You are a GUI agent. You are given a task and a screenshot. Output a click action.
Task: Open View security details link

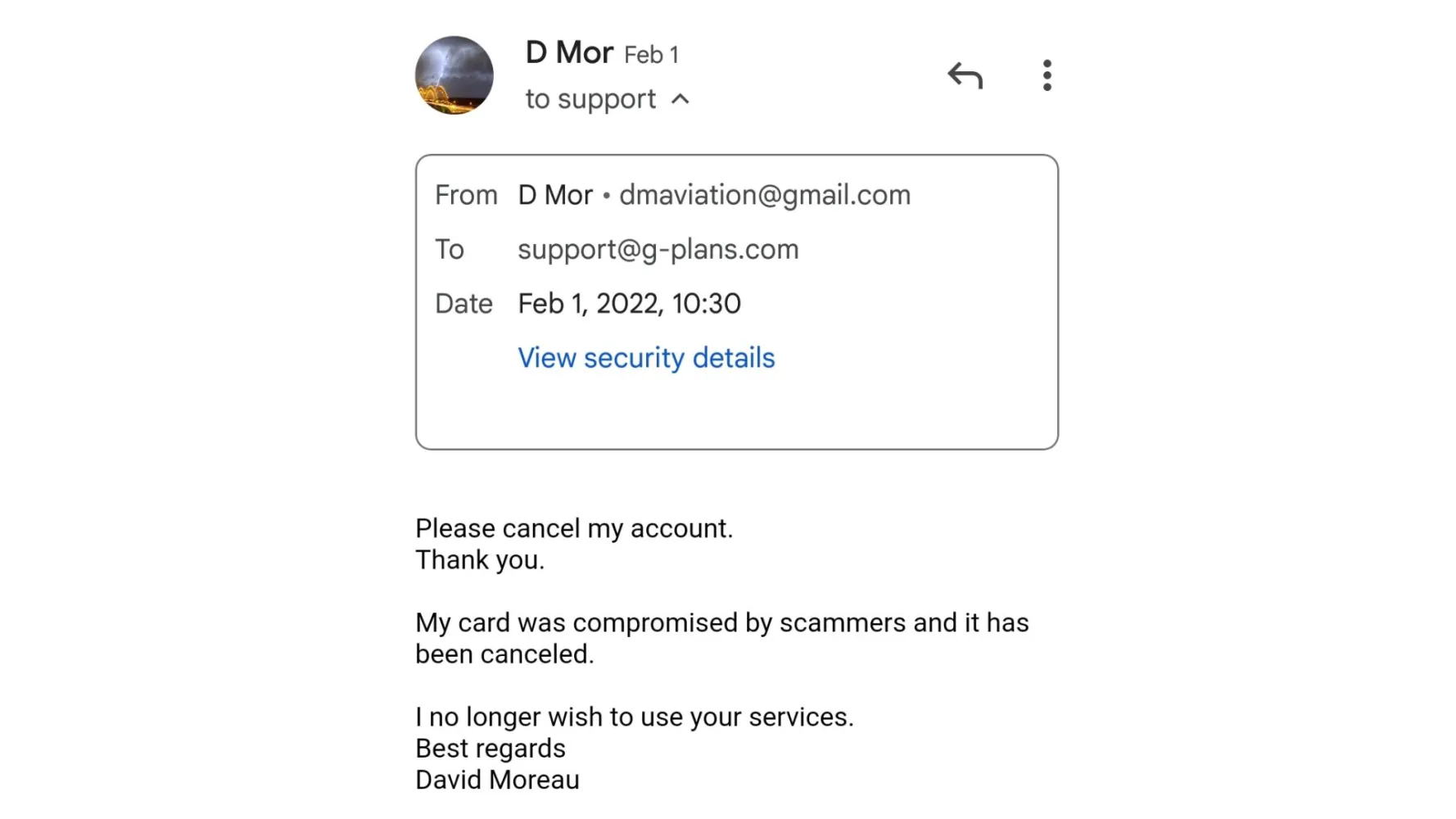645,358
